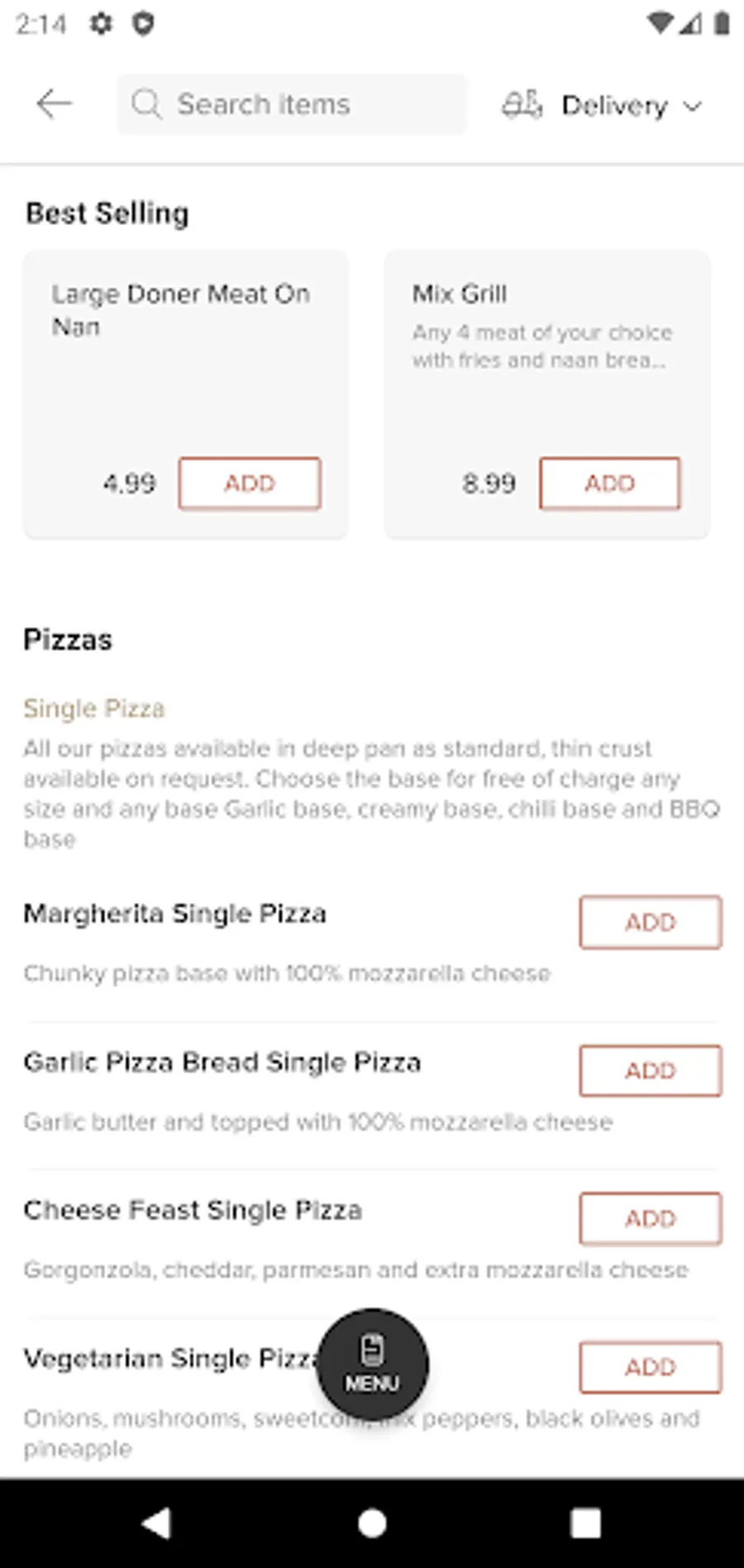
Task: Go to the system home screen
Action: tap(372, 1523)
